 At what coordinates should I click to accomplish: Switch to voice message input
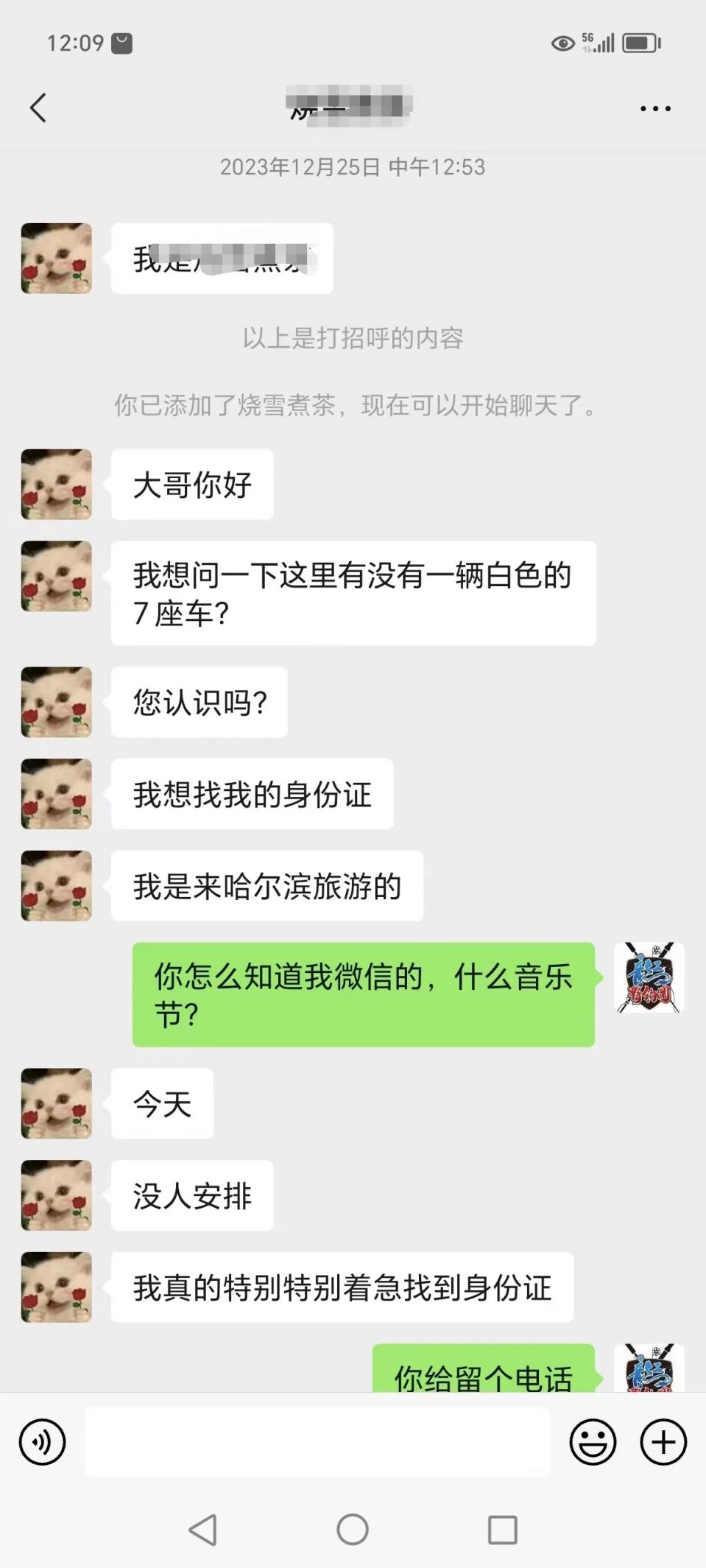click(43, 1441)
